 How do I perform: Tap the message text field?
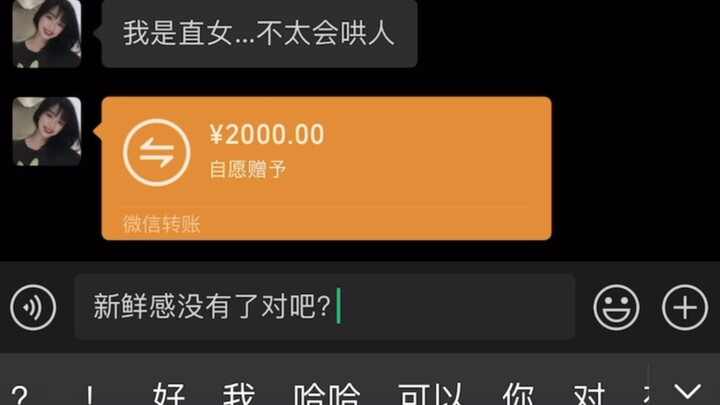[324, 307]
